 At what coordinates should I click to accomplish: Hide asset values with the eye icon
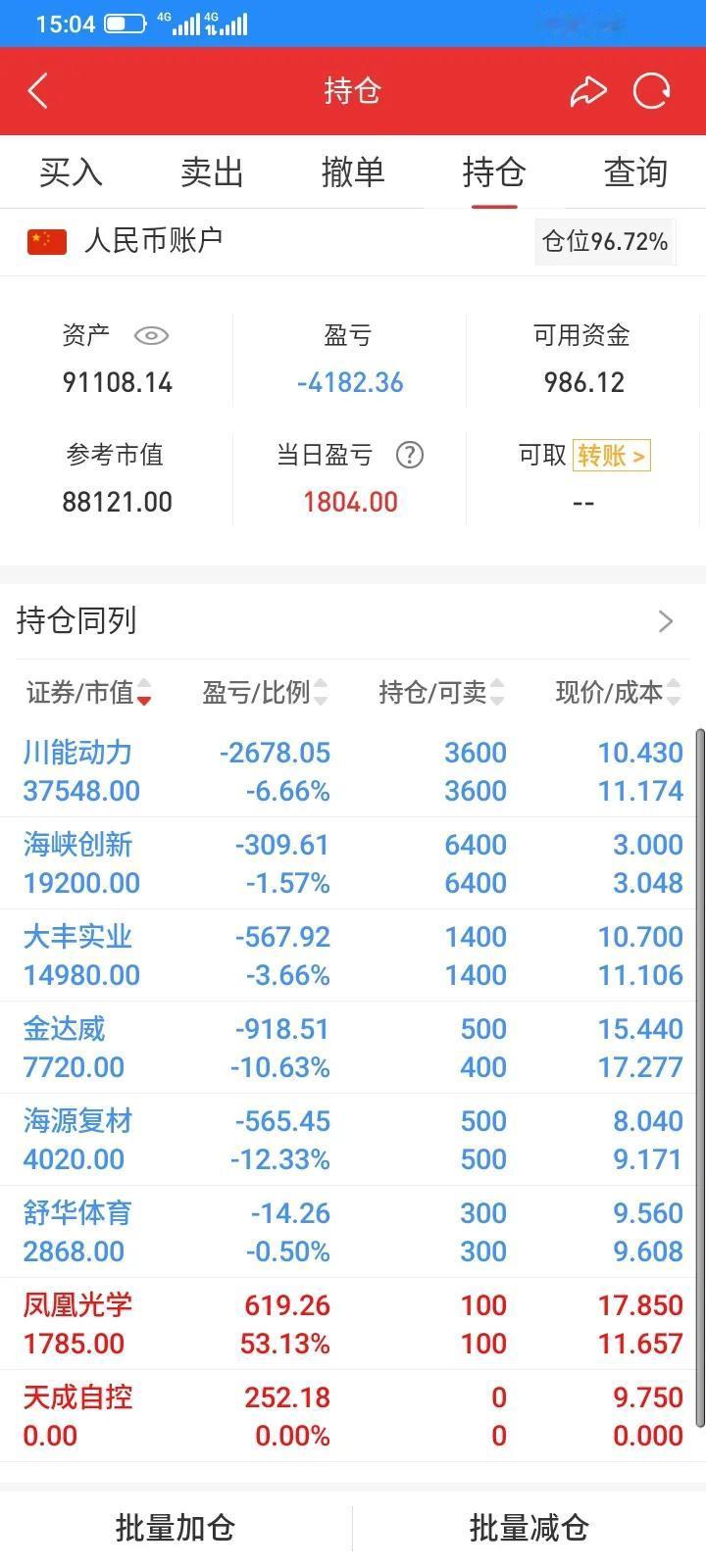pyautogui.click(x=151, y=336)
